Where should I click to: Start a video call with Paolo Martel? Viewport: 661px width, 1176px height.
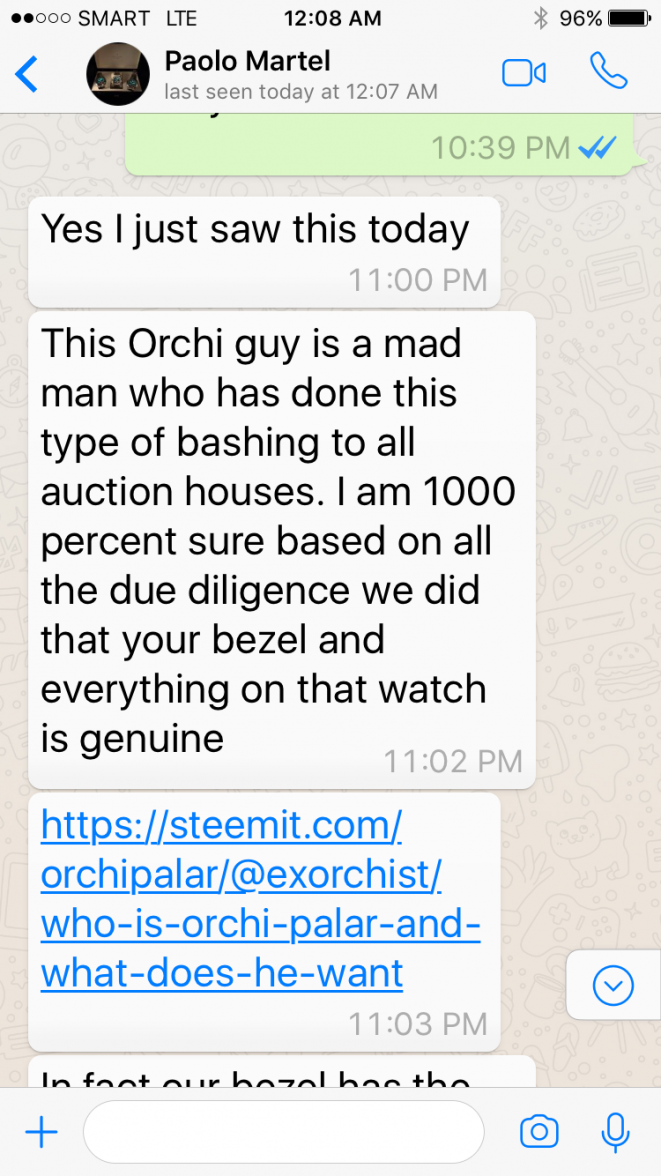click(x=523, y=73)
